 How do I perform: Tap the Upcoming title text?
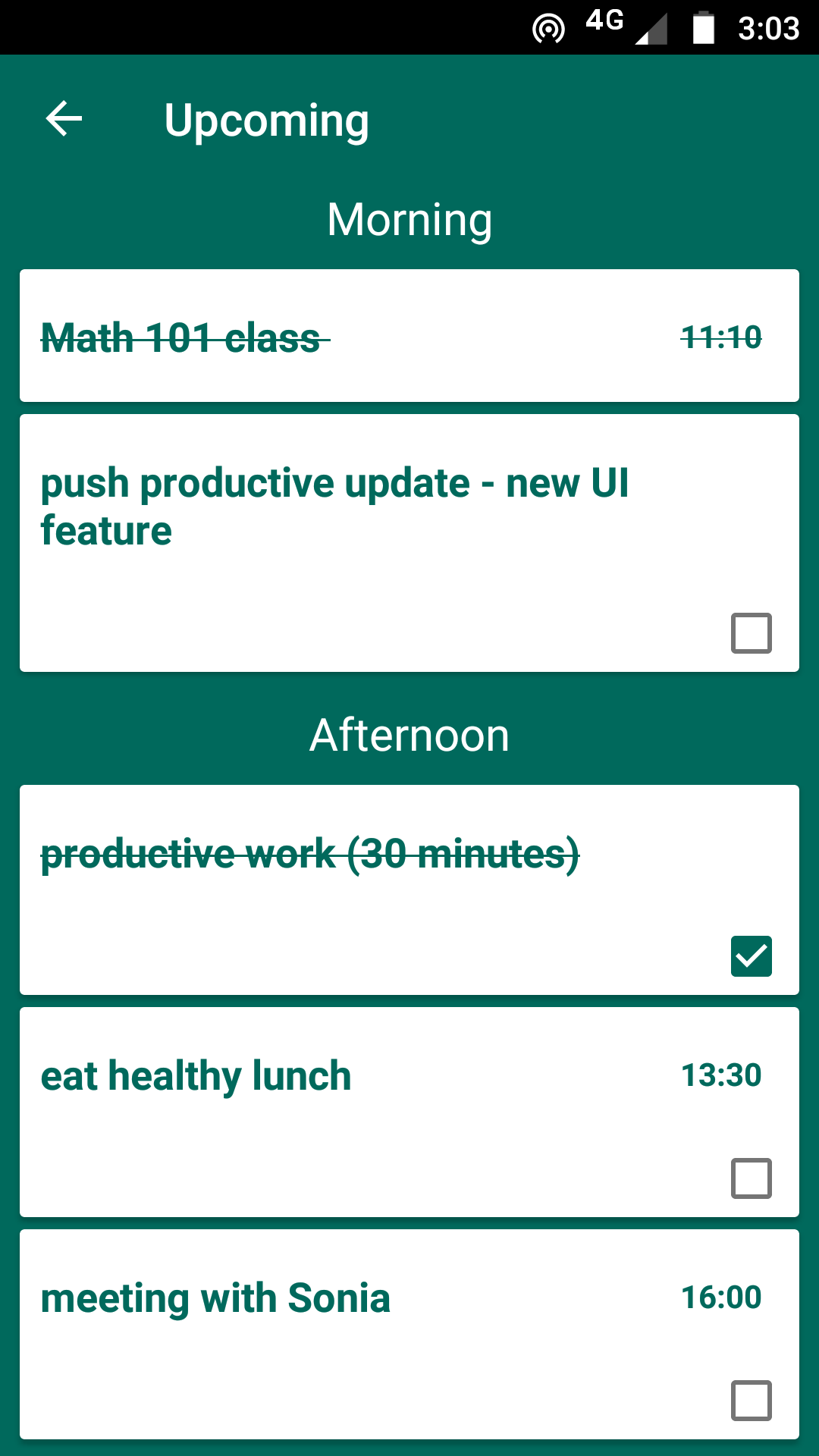267,120
